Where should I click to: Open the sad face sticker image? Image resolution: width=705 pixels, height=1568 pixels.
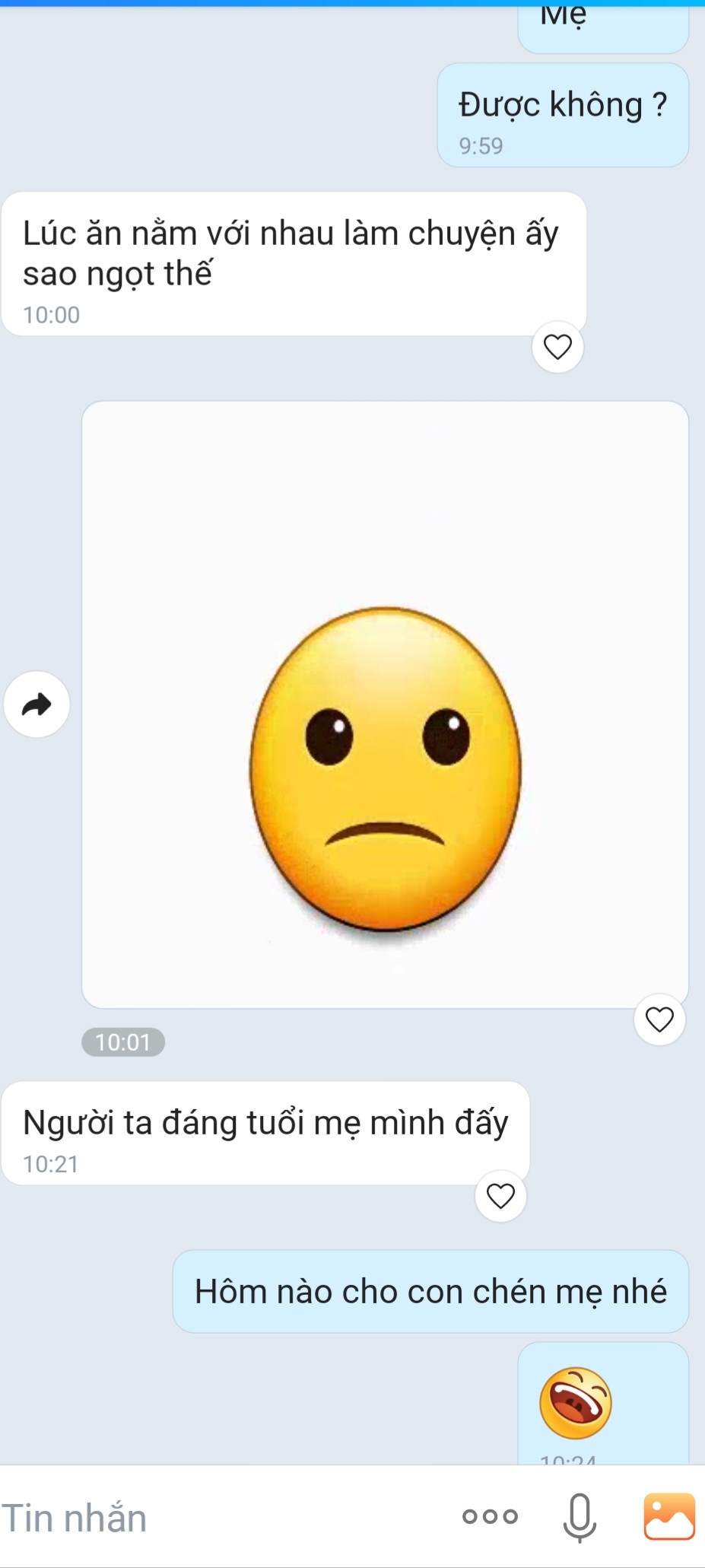(x=385, y=704)
